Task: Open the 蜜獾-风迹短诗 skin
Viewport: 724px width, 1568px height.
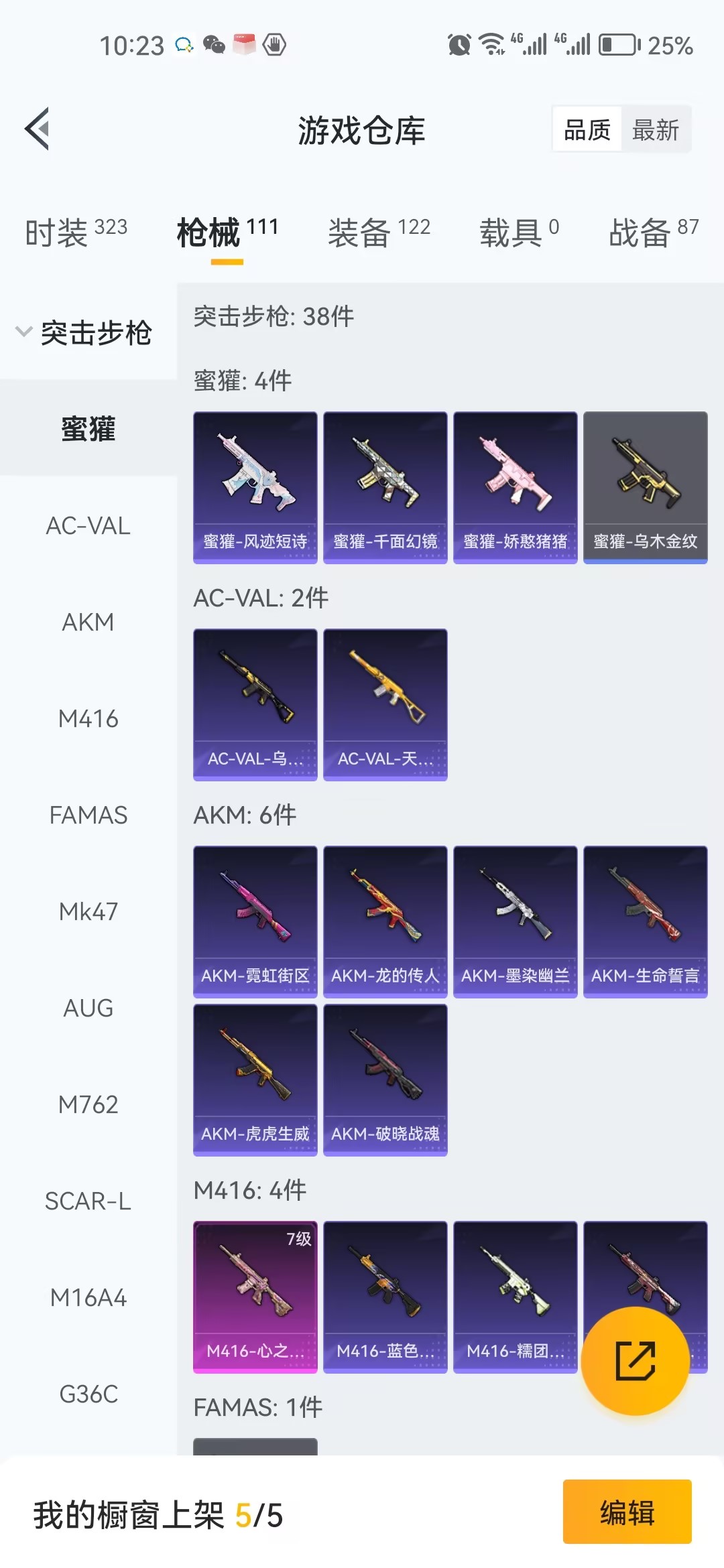Action: pyautogui.click(x=255, y=487)
